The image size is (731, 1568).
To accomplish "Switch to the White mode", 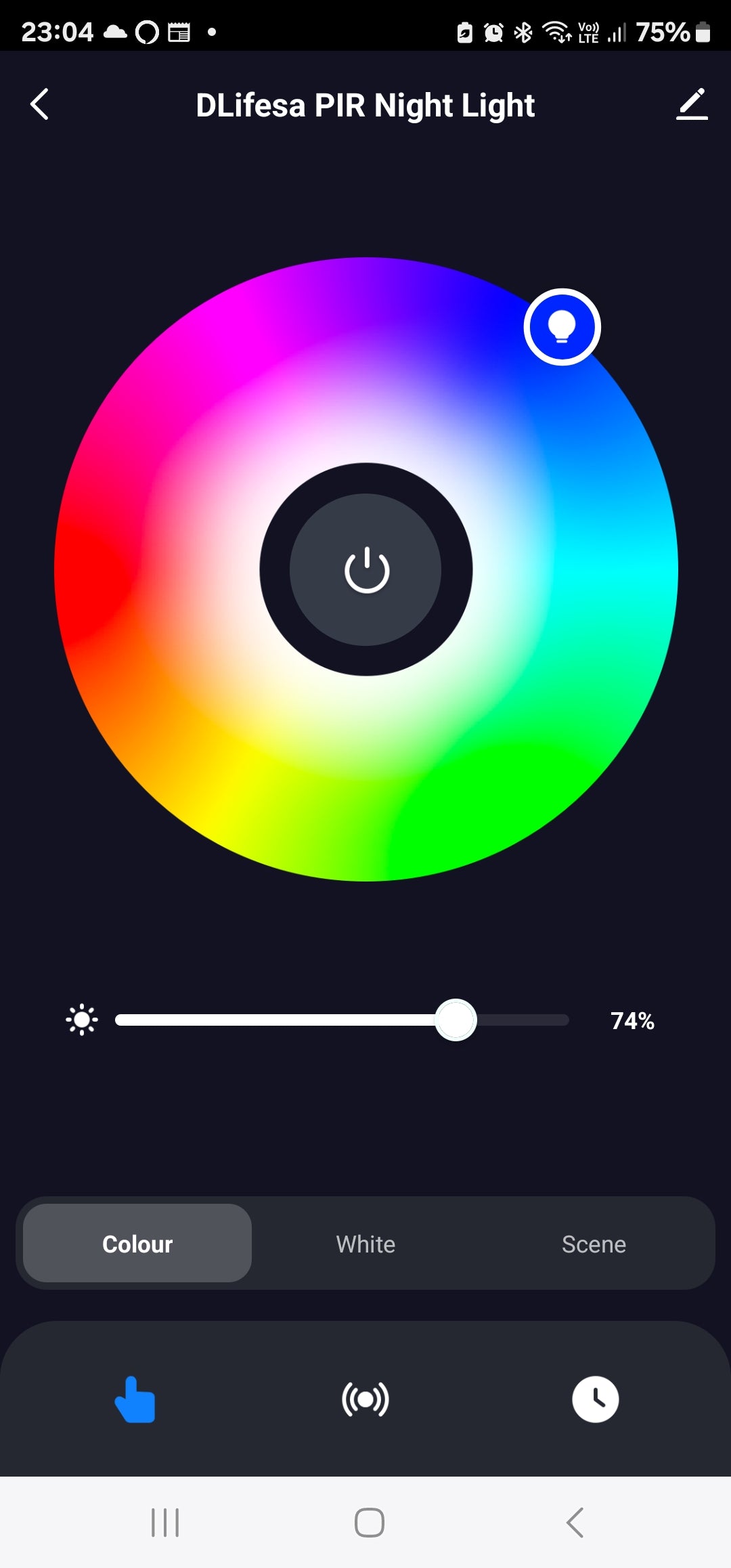I will click(x=365, y=1244).
